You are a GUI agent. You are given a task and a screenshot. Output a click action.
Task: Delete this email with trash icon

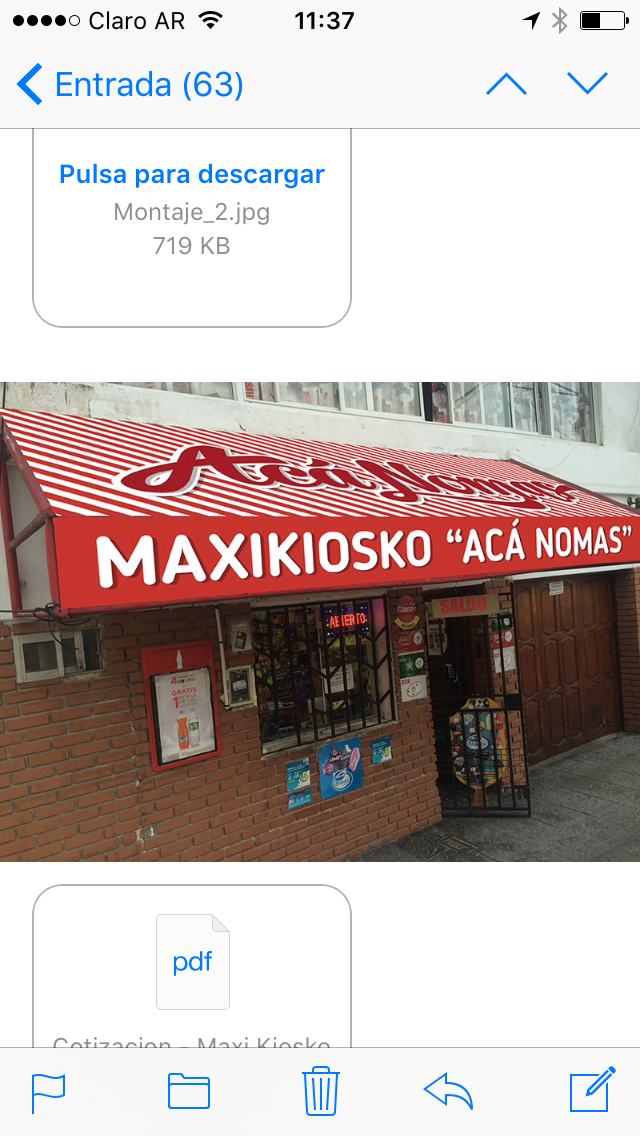point(321,1091)
